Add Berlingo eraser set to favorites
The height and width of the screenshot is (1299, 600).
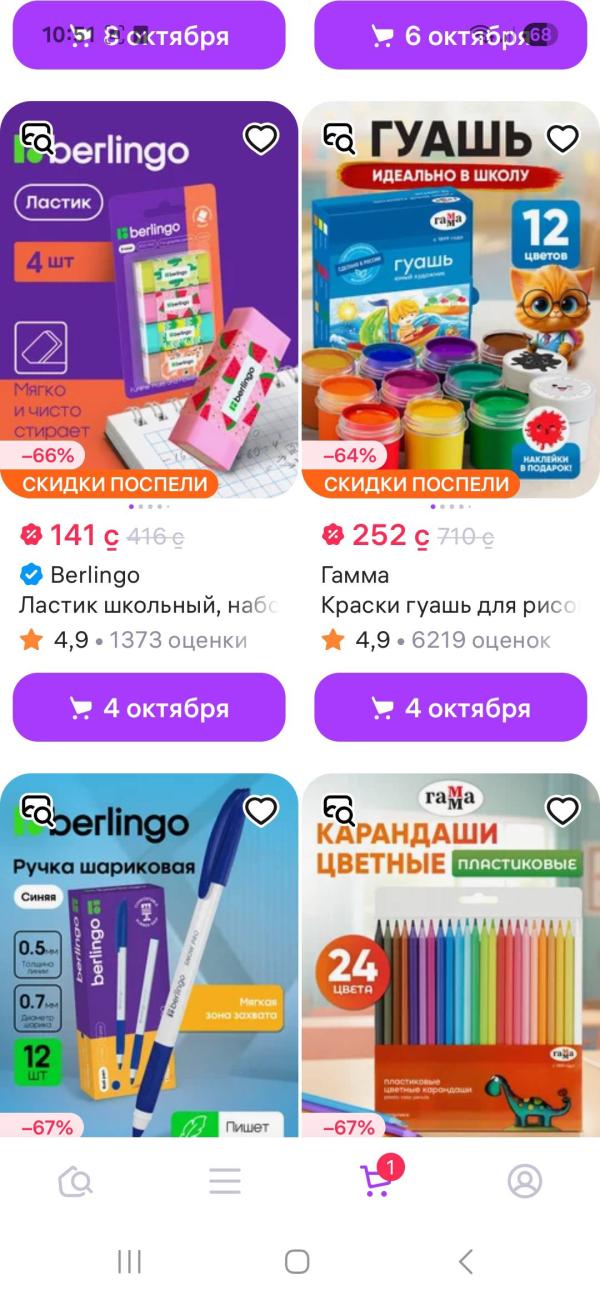click(261, 138)
